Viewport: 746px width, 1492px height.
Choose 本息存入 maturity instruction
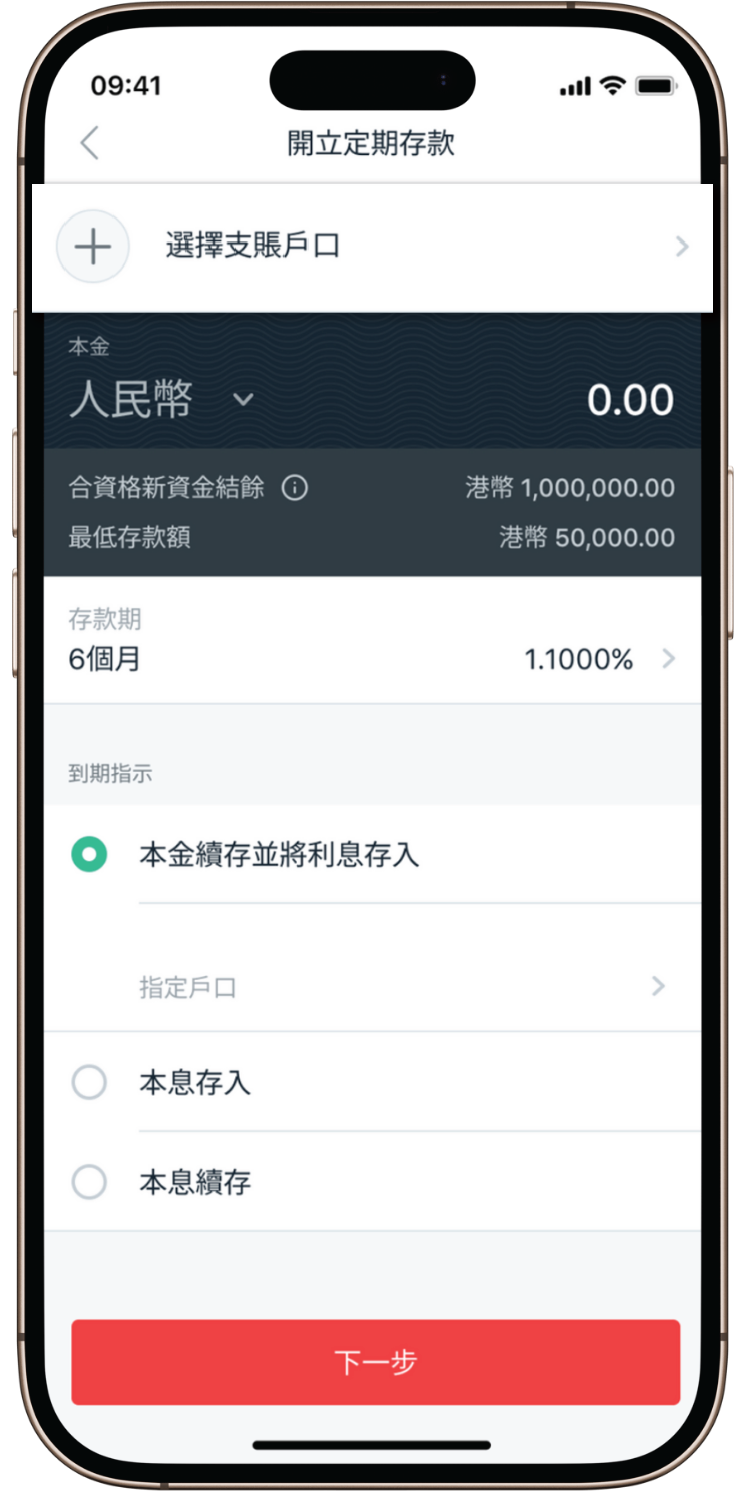[x=90, y=1082]
